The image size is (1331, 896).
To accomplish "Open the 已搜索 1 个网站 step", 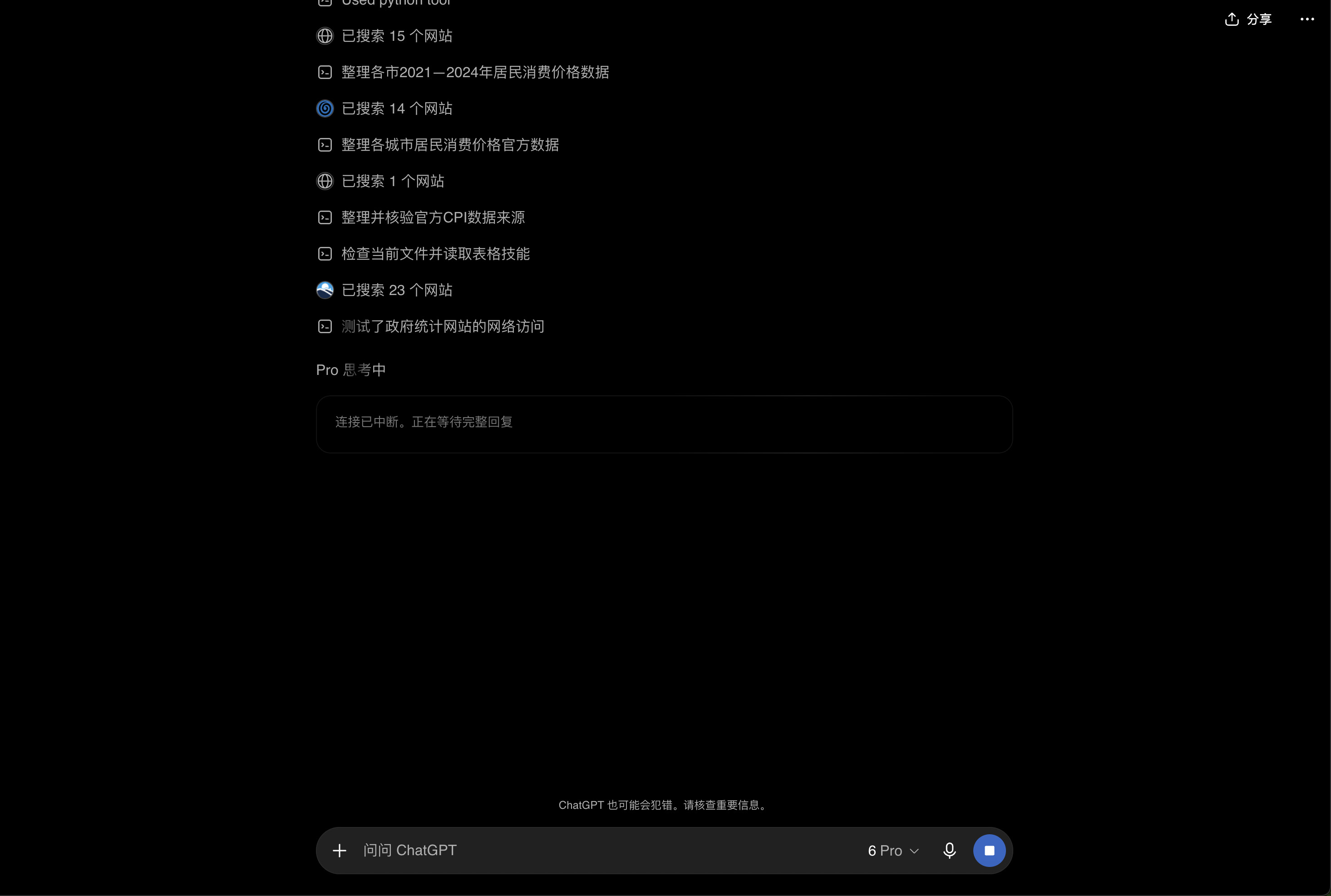I will coord(380,181).
